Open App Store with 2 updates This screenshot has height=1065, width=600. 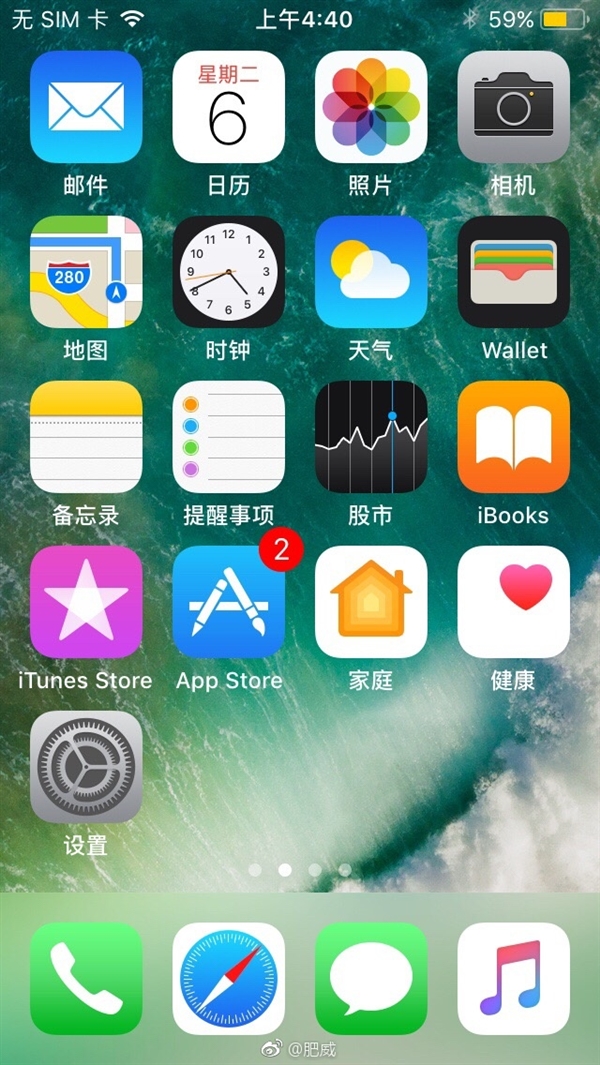pos(229,602)
